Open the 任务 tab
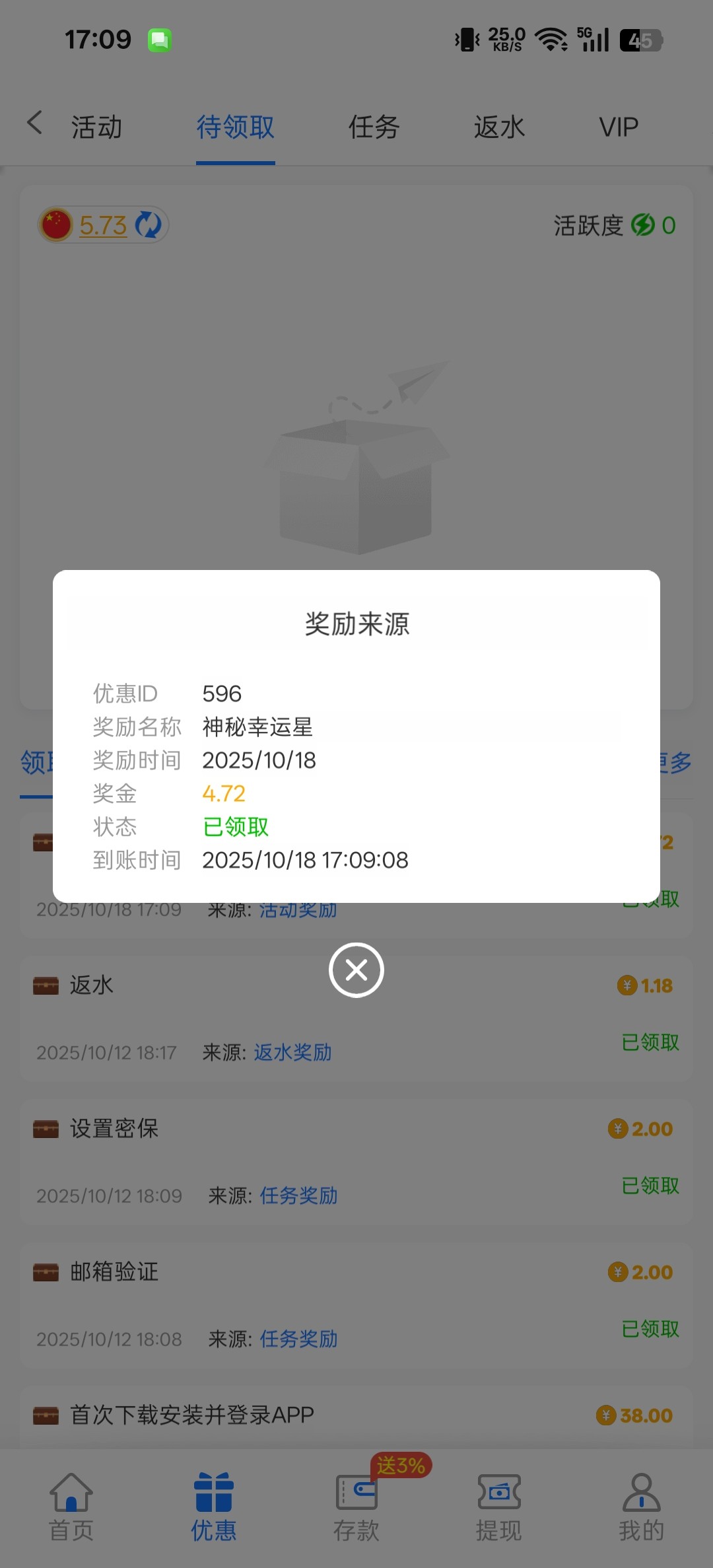 click(x=374, y=127)
